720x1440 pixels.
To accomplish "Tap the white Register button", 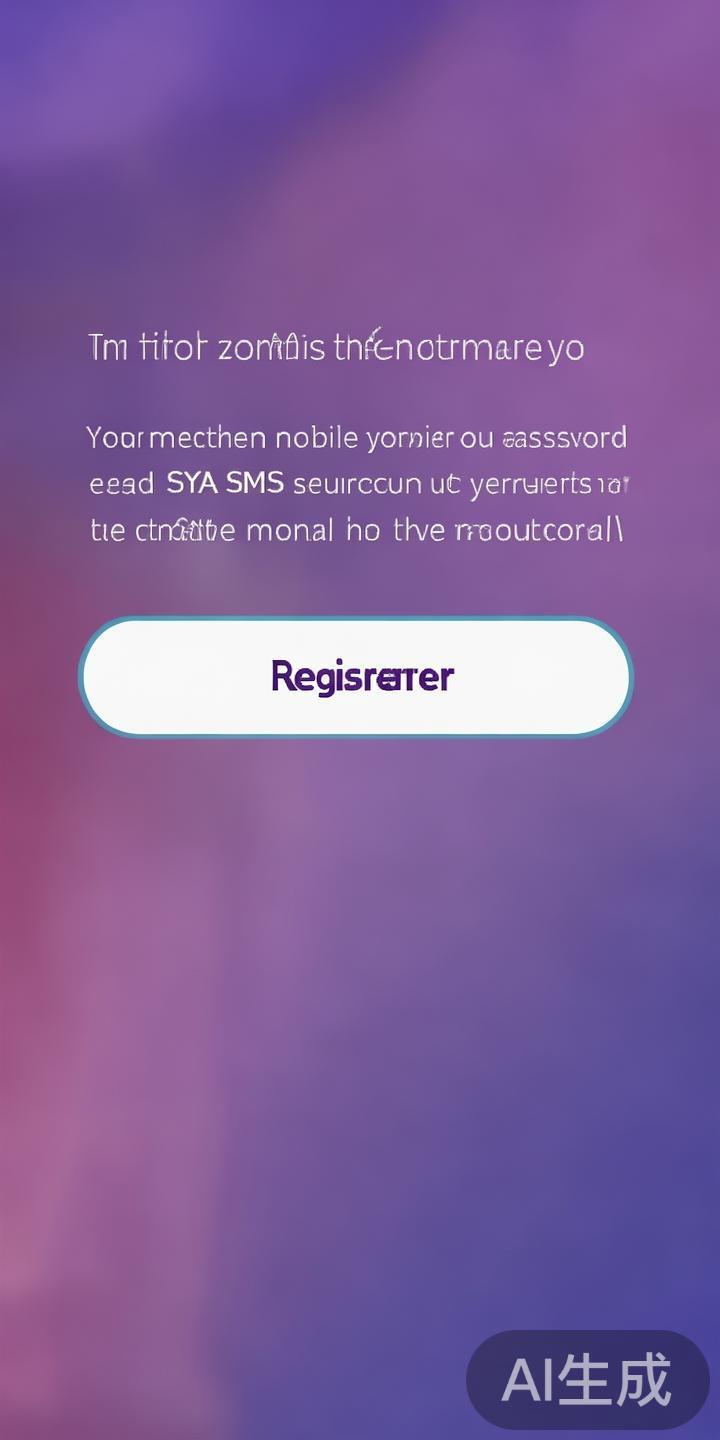I will point(356,677).
